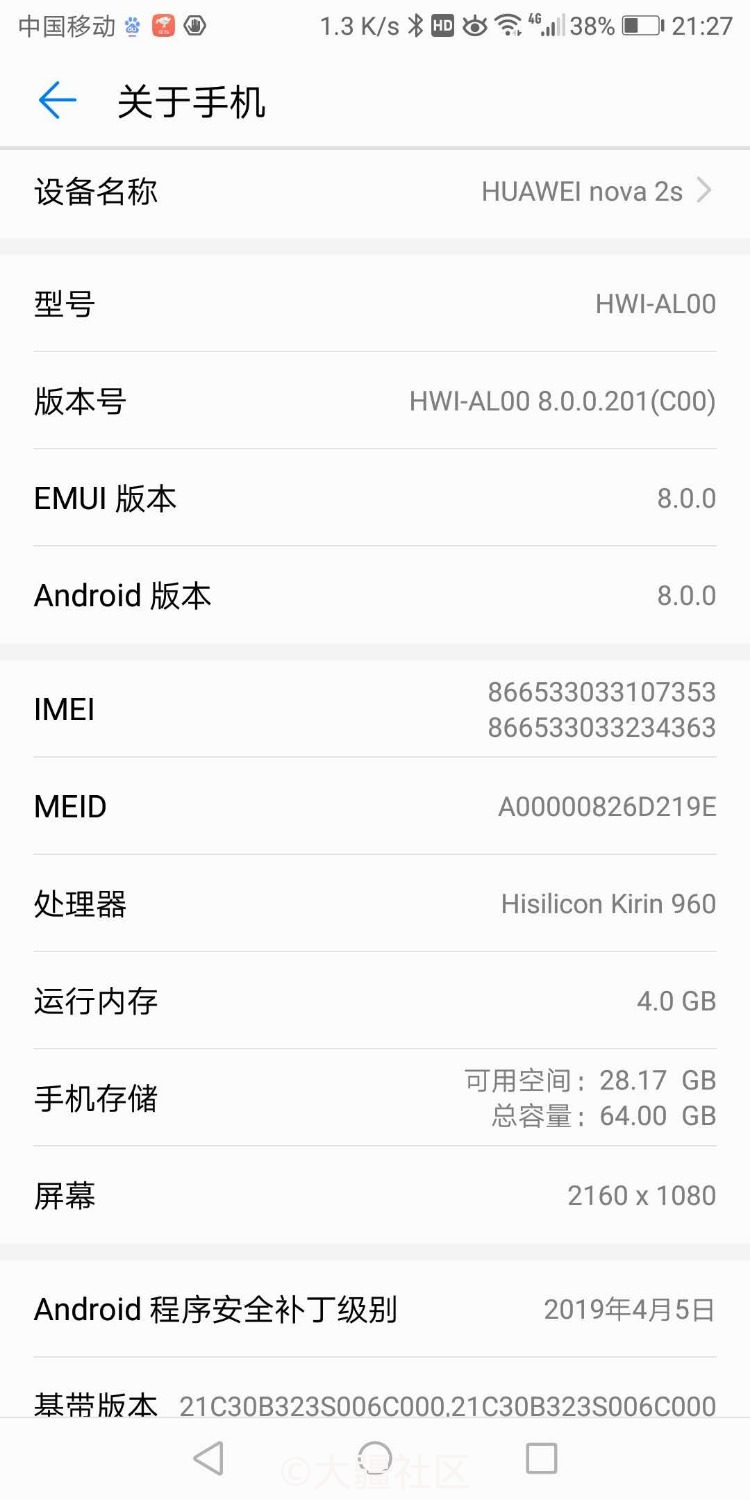750x1500 pixels.
Task: Open recent apps with square button
Action: 541,1459
